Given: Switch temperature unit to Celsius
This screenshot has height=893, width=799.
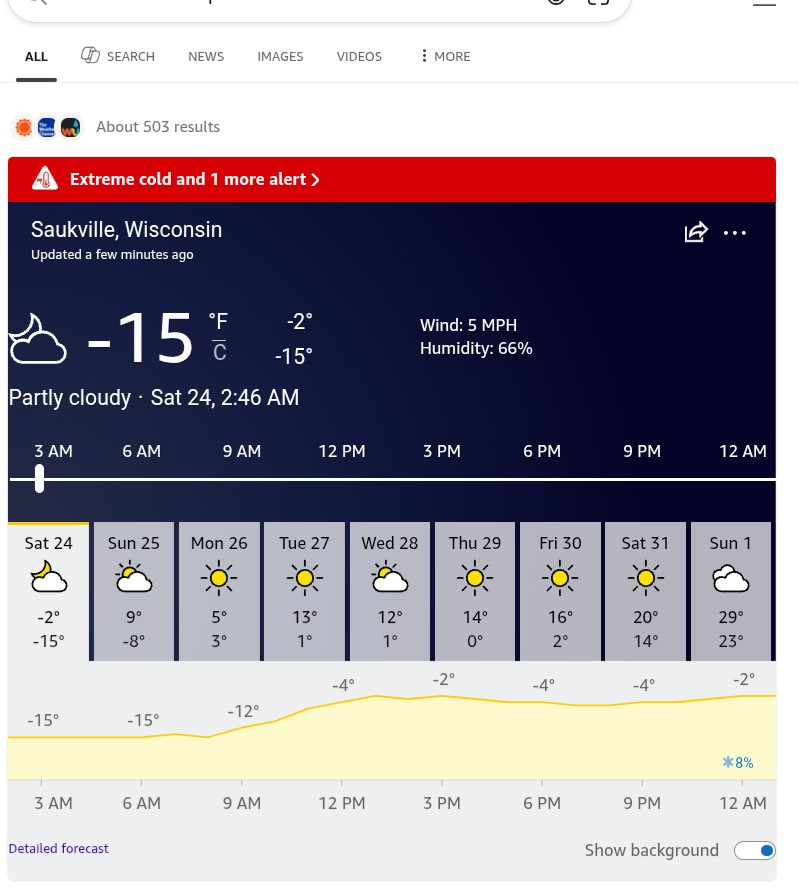Looking at the screenshot, I should [219, 353].
